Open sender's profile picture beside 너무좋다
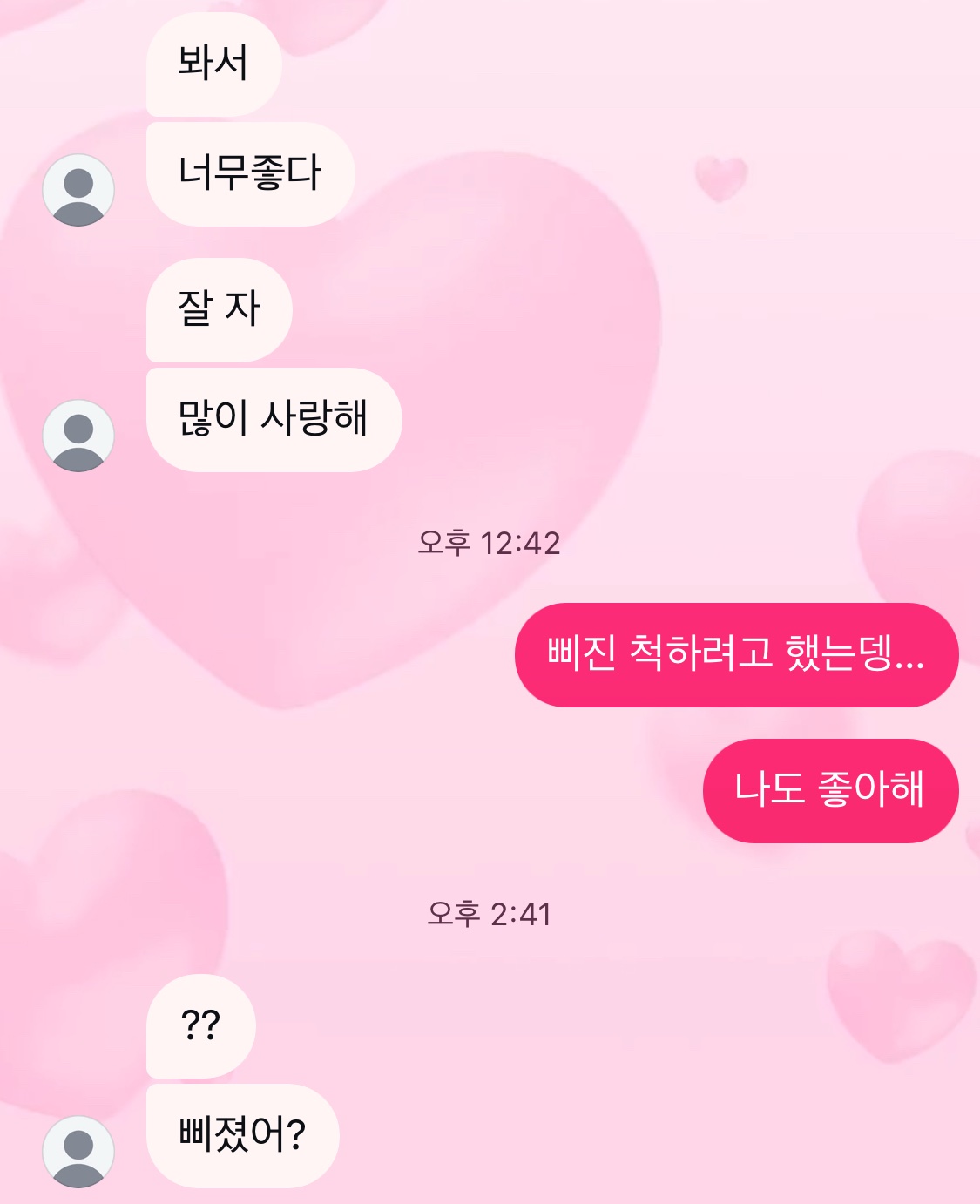This screenshot has width=980, height=1204. [x=78, y=190]
